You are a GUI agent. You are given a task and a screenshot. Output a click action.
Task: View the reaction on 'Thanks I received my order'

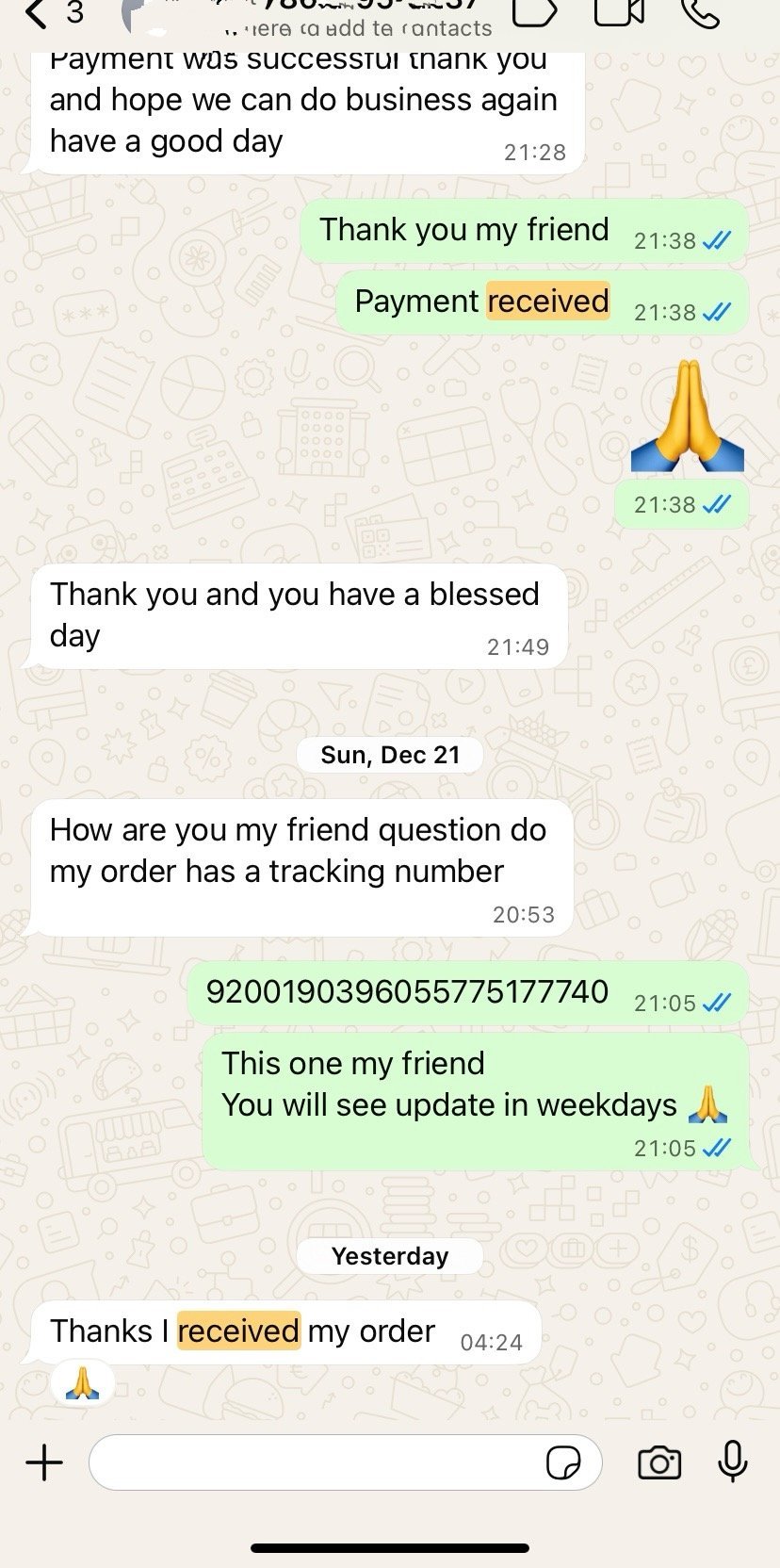83,1382
